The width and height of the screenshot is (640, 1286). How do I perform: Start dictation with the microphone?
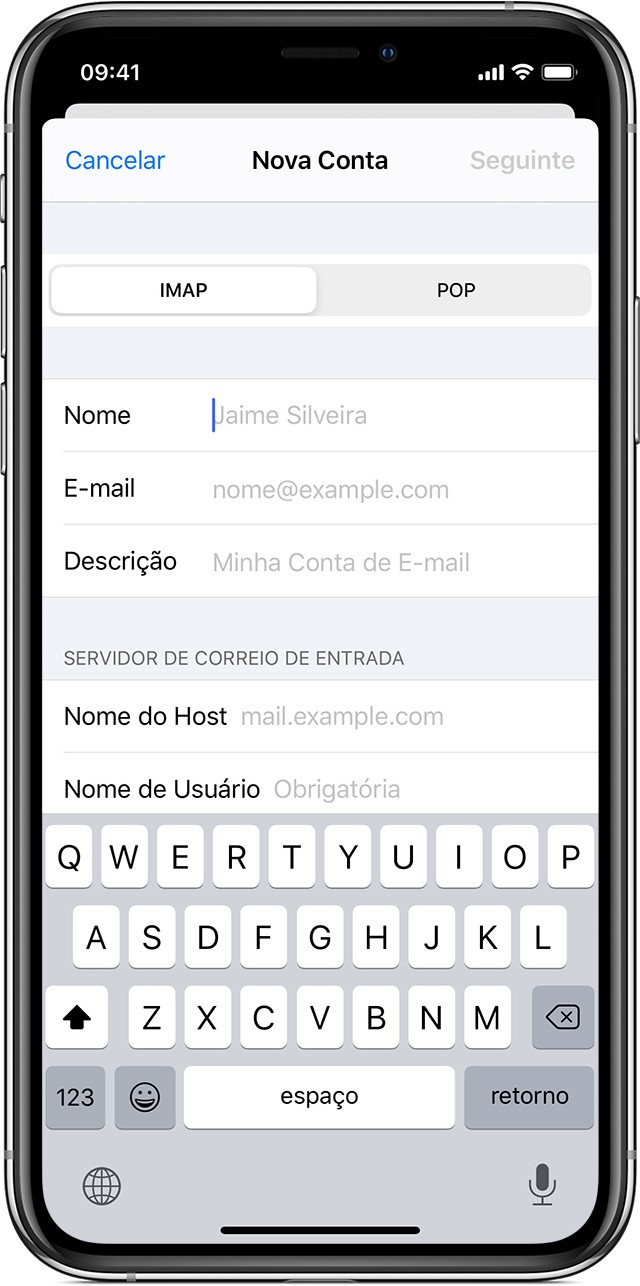point(541,1185)
